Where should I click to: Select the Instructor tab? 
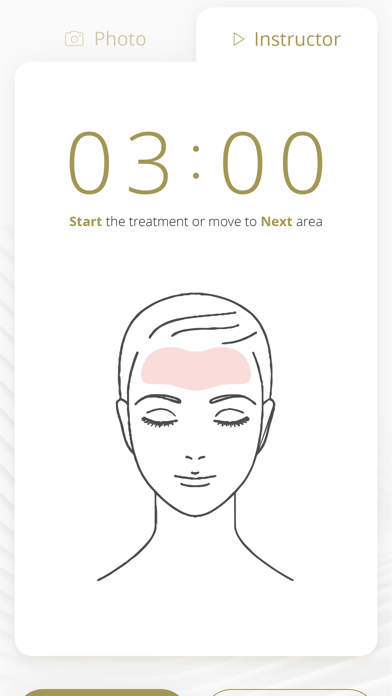point(287,39)
